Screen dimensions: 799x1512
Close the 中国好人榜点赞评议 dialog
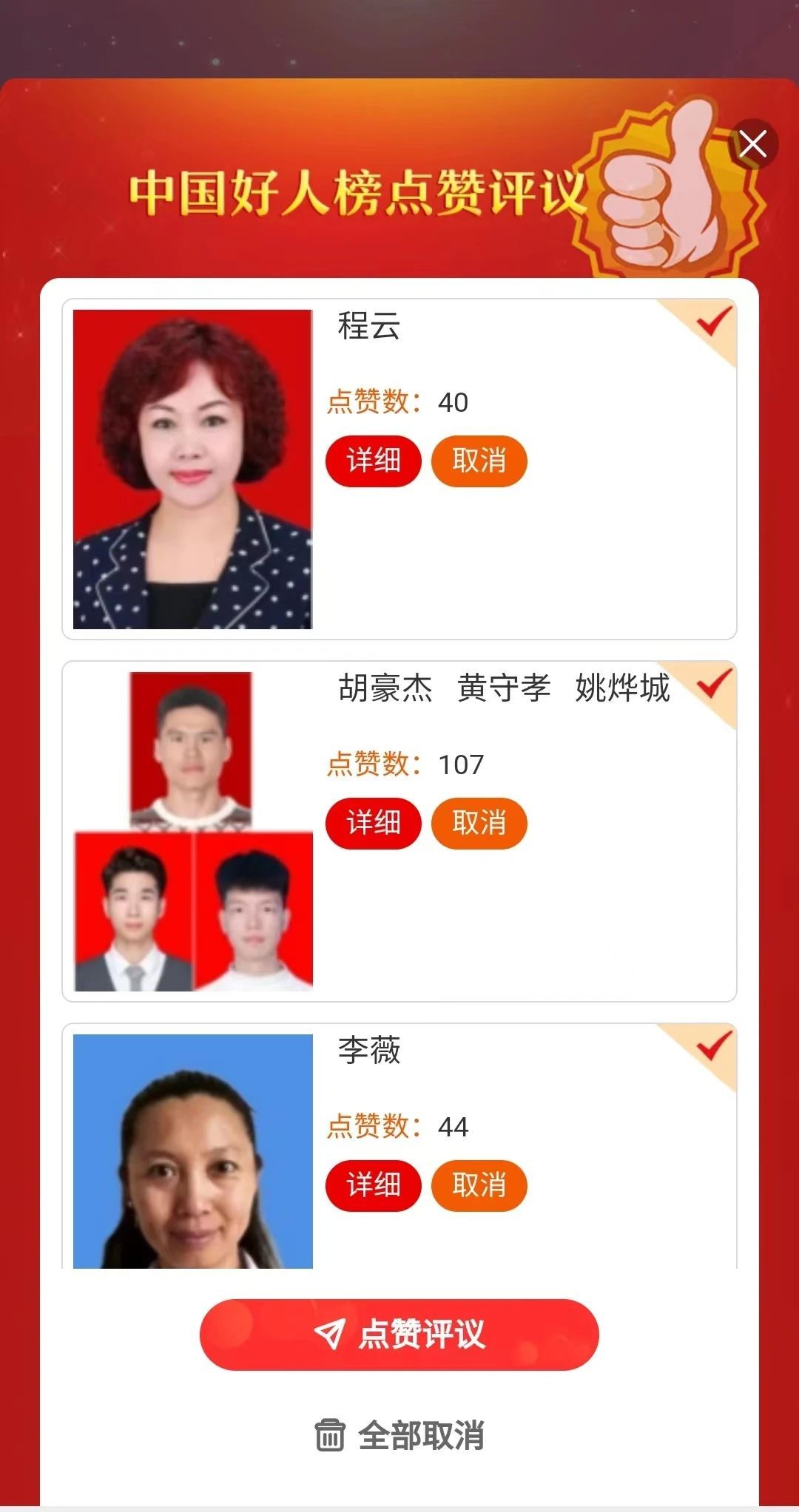(753, 143)
